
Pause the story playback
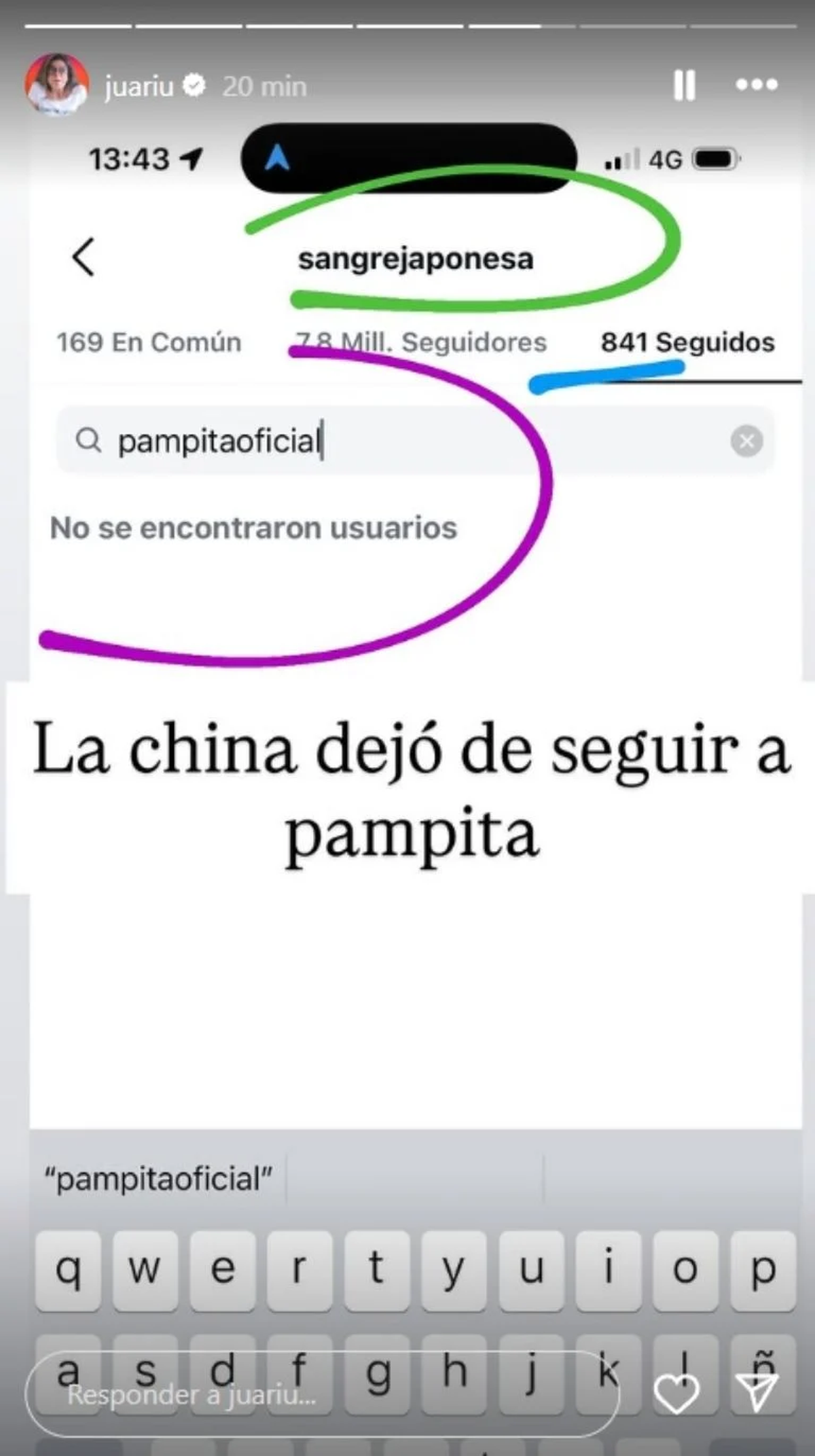684,86
